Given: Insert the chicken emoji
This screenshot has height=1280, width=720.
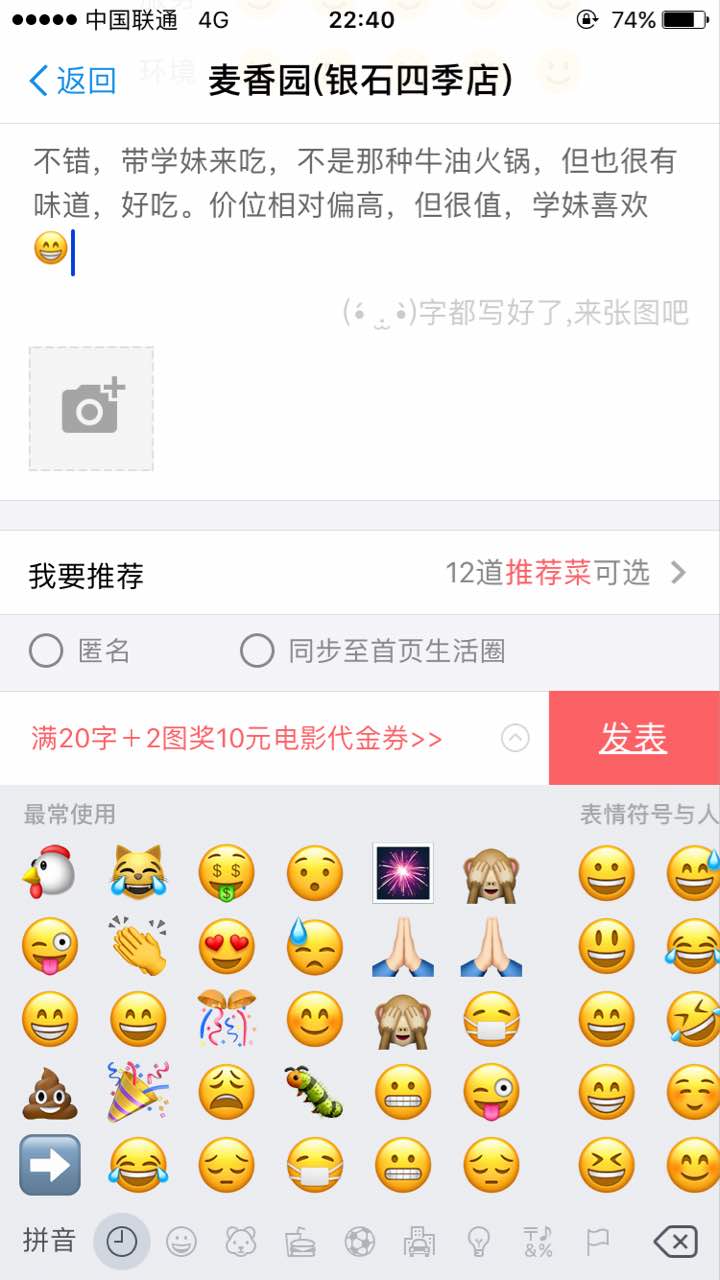Looking at the screenshot, I should 50,872.
